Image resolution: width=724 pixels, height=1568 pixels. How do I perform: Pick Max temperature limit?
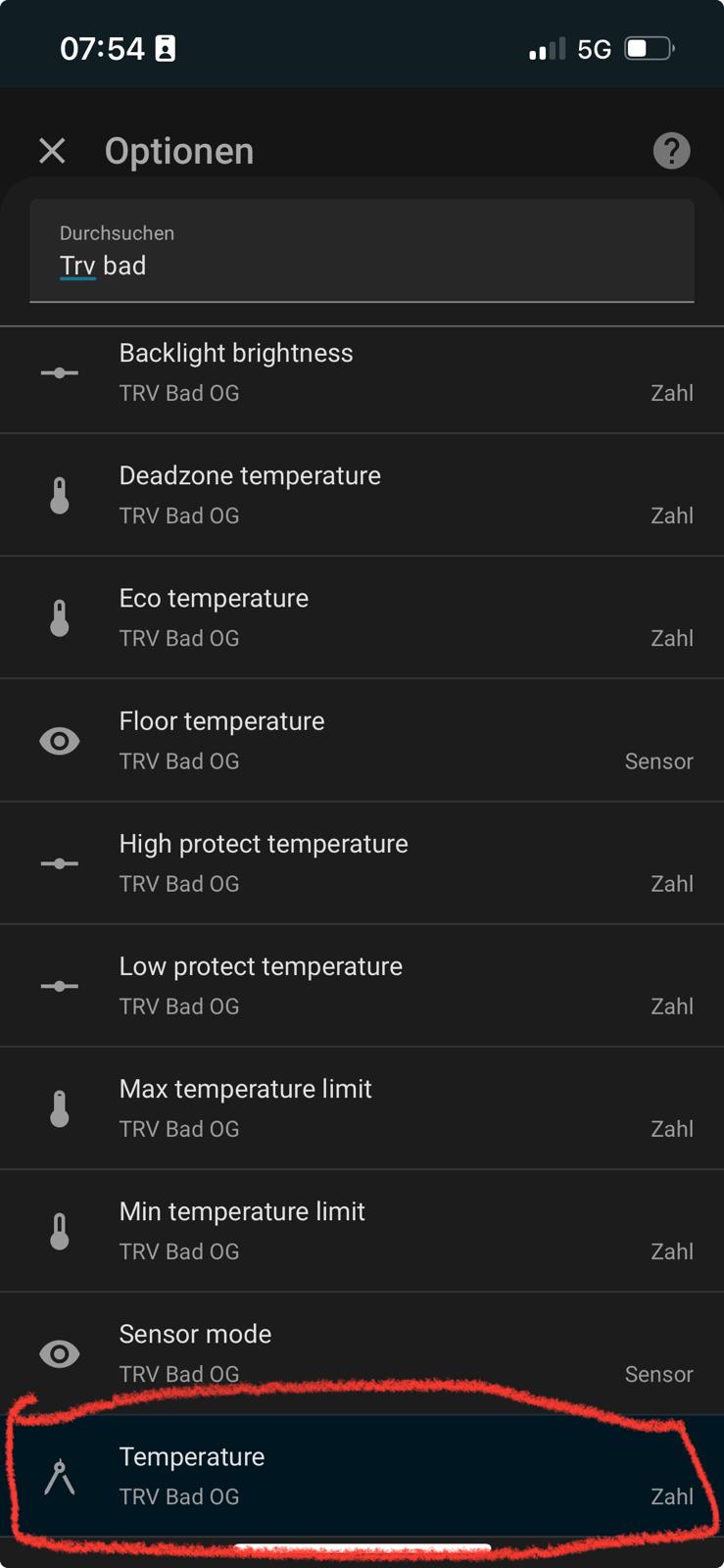tap(362, 1107)
